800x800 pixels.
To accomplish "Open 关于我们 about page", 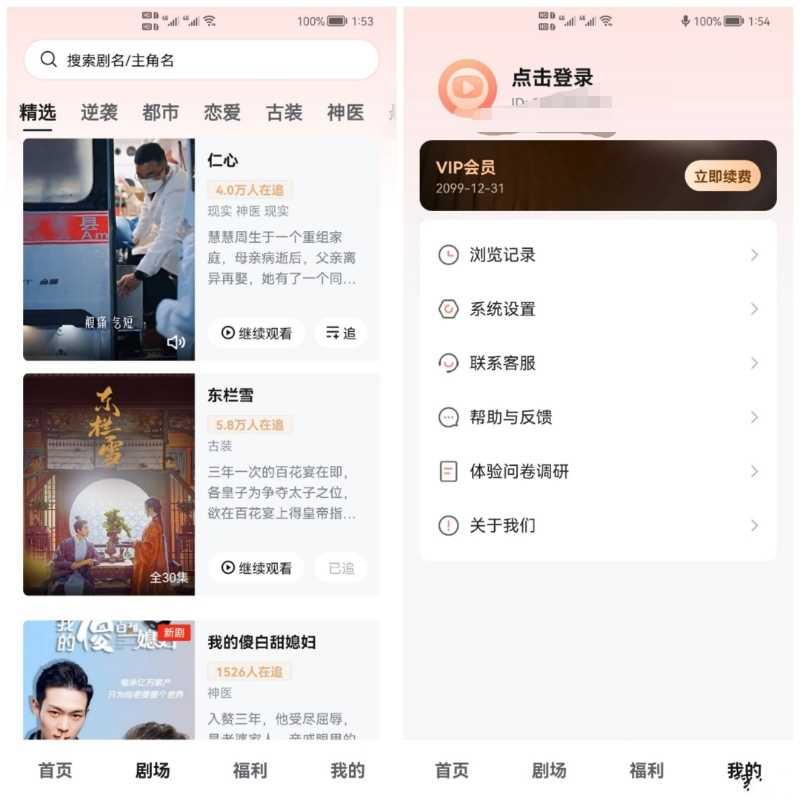I will point(598,525).
